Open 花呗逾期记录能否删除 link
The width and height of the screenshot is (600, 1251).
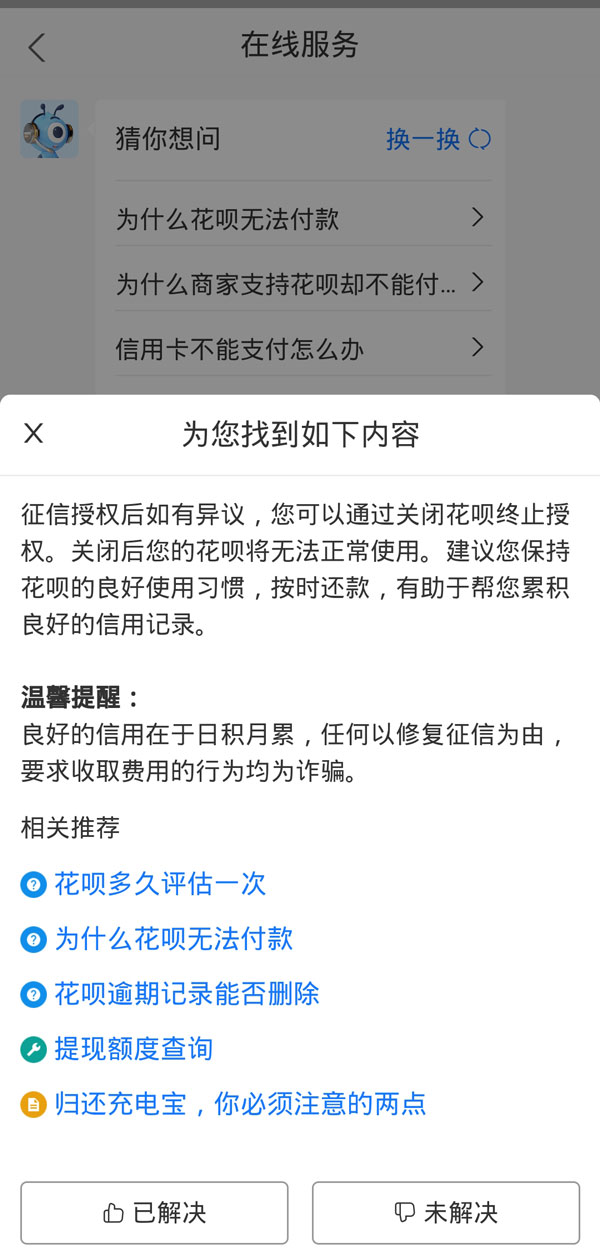point(186,994)
